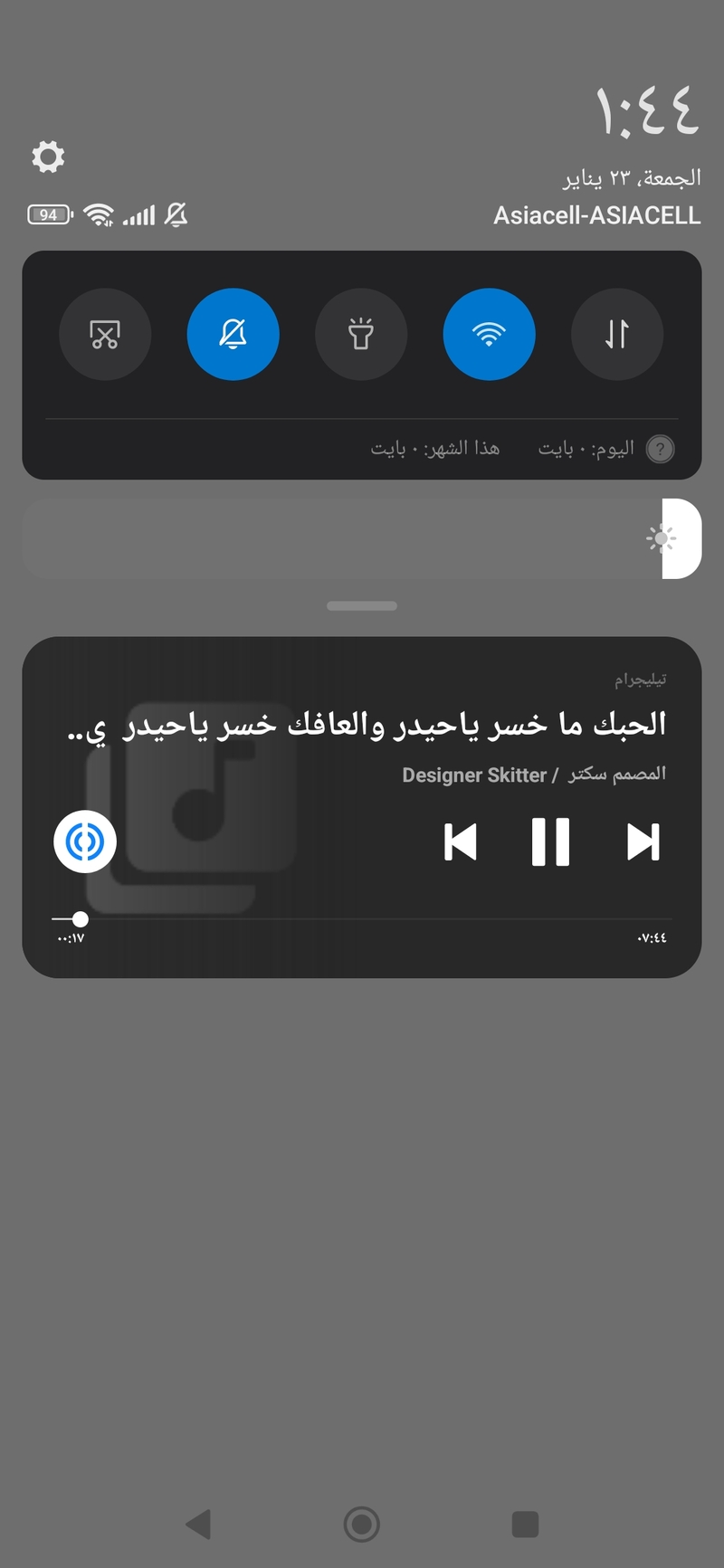Open data usage help question mark
The image size is (724, 1568).
tap(661, 449)
